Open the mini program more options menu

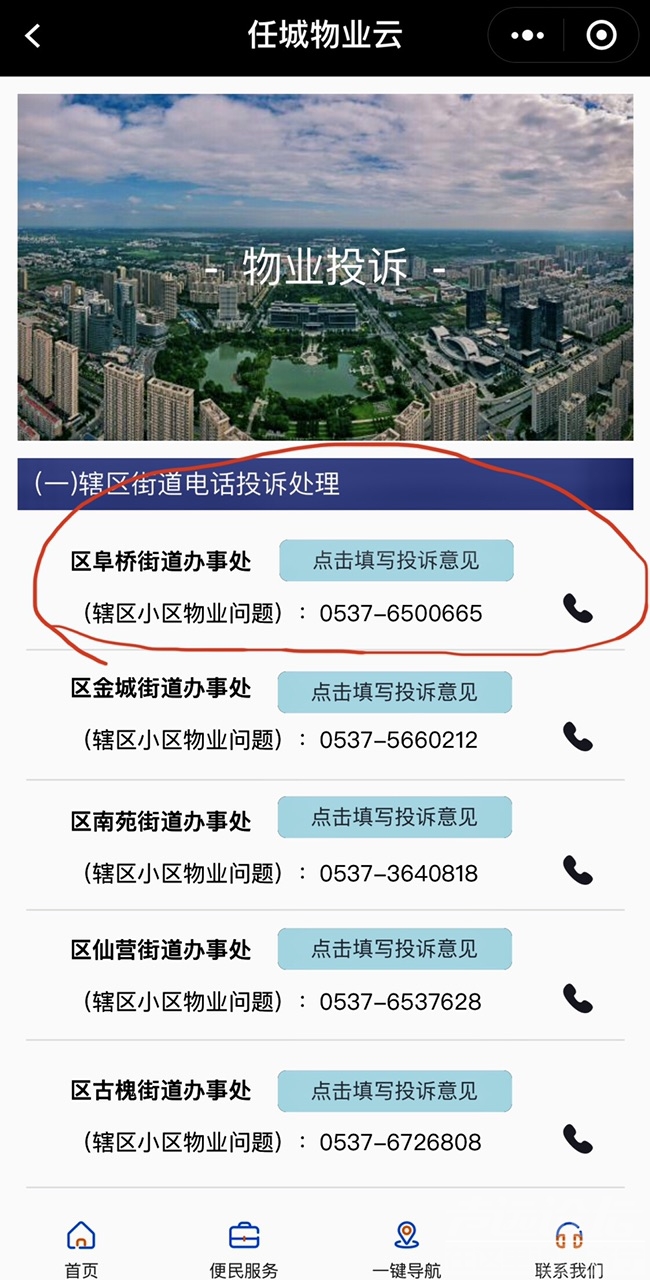point(526,36)
